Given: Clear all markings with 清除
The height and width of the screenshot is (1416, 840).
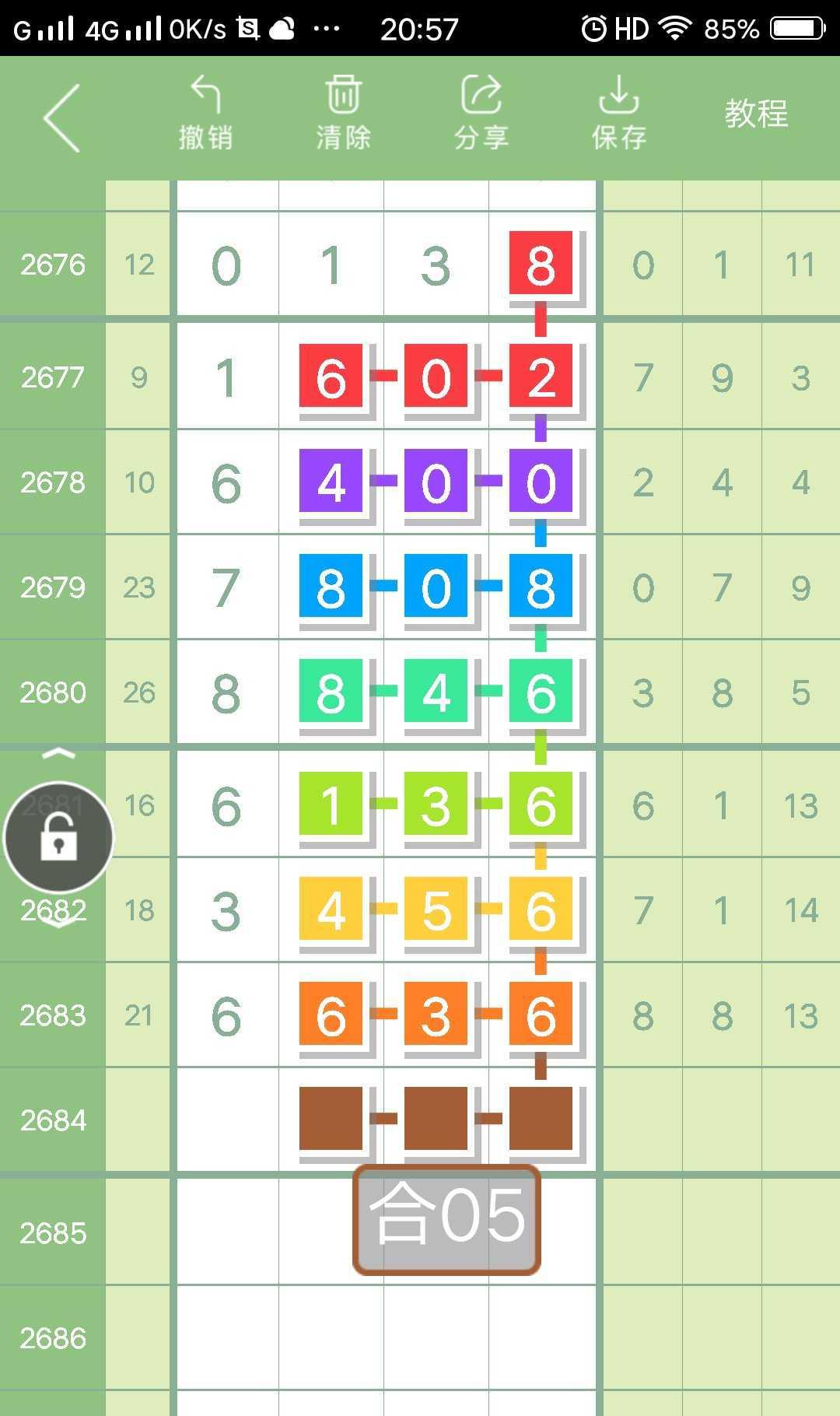Looking at the screenshot, I should [x=343, y=114].
